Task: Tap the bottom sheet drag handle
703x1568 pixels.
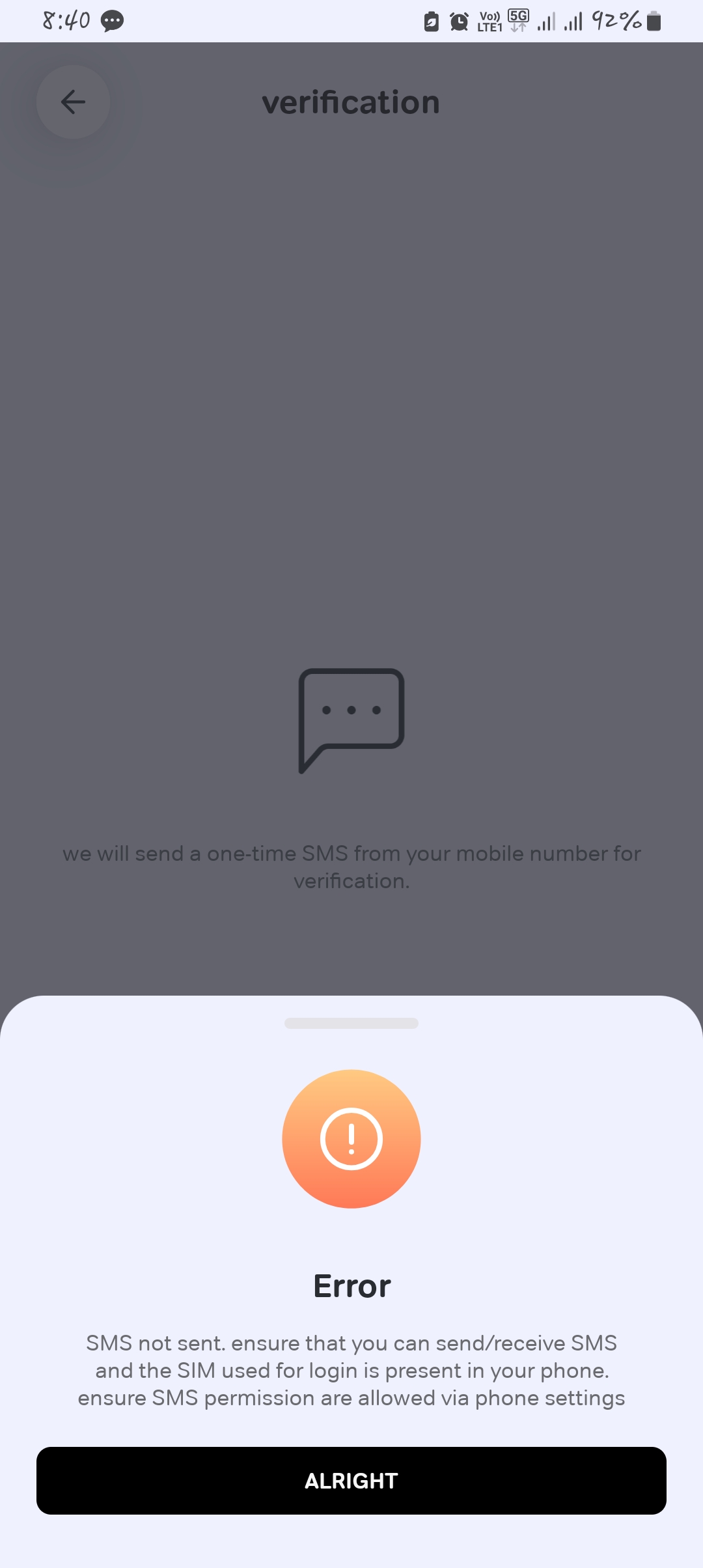Action: point(351,1023)
